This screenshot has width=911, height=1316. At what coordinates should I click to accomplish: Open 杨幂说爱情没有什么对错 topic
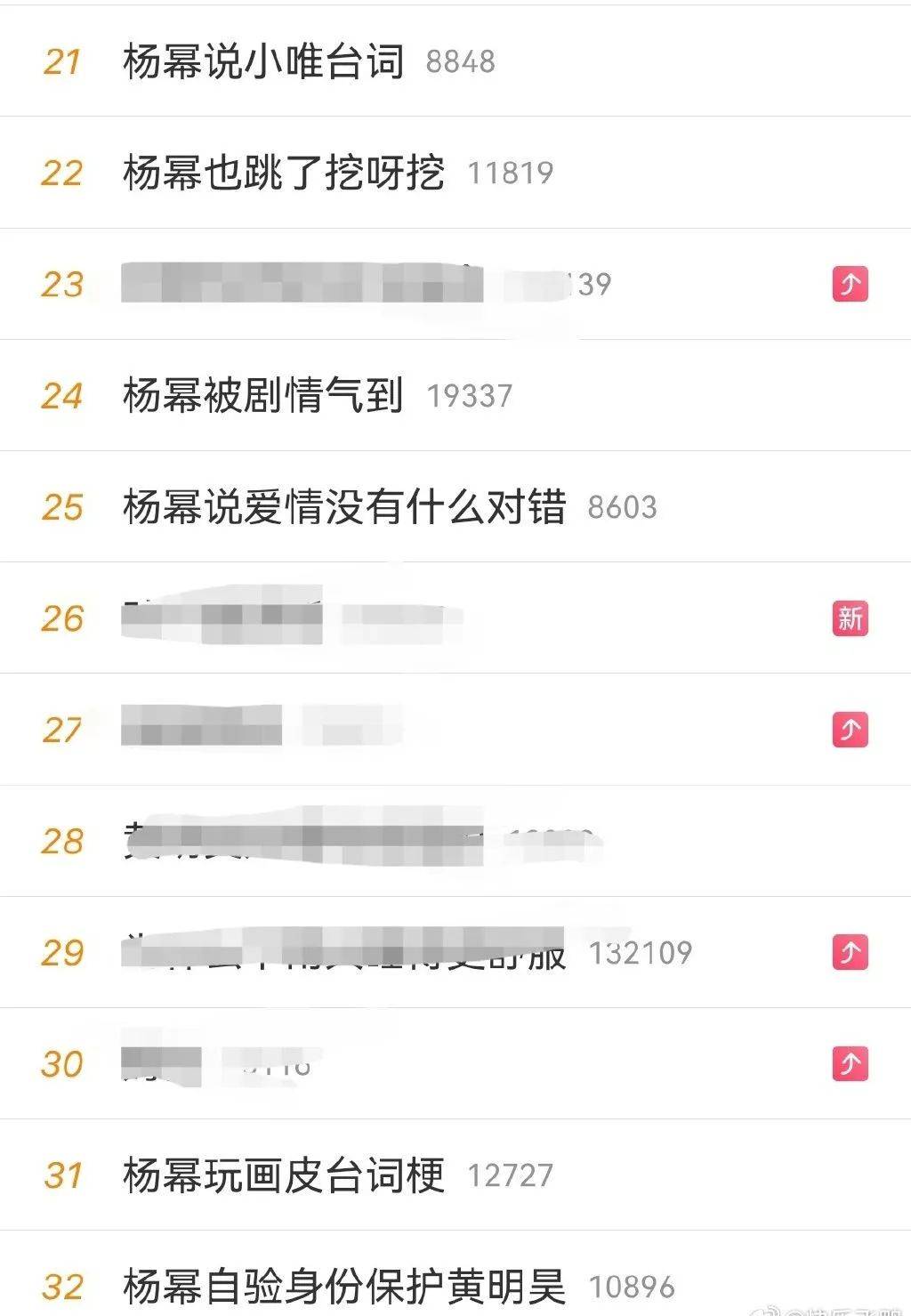click(343, 507)
